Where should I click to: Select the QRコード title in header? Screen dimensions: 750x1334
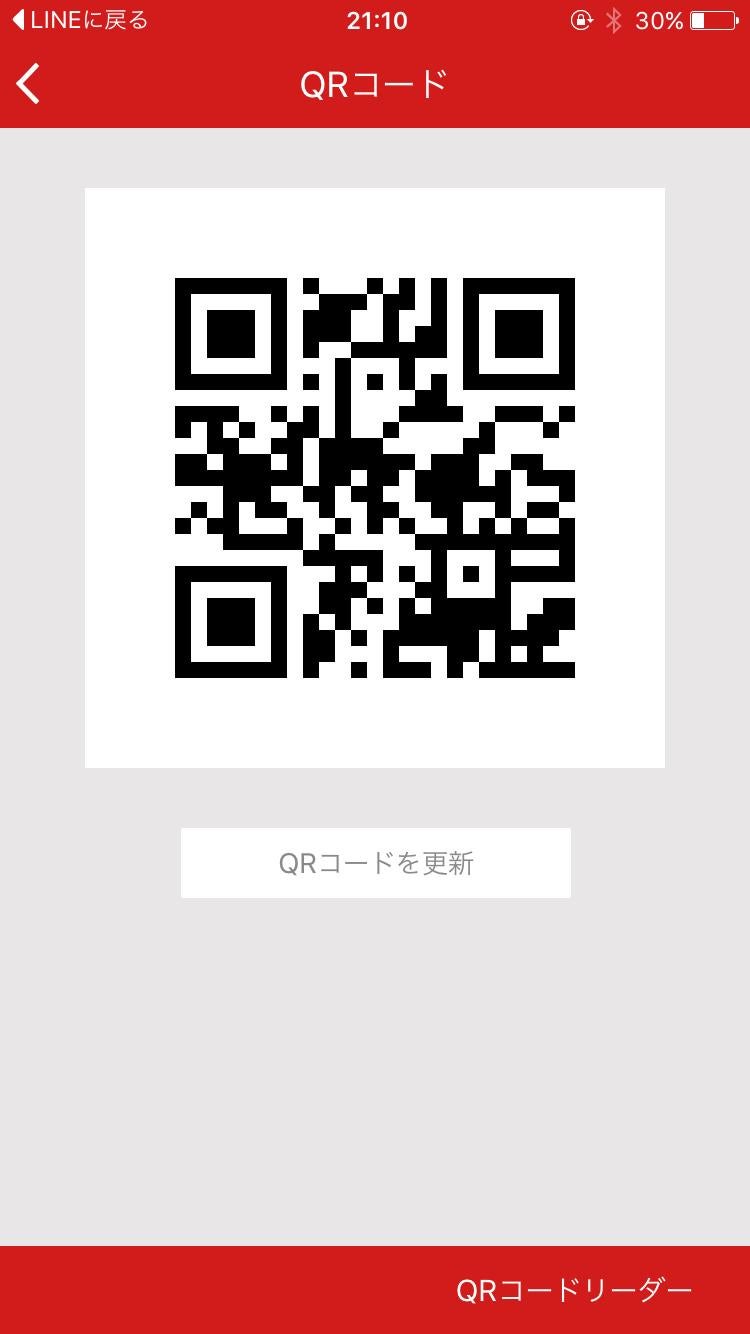375,84
